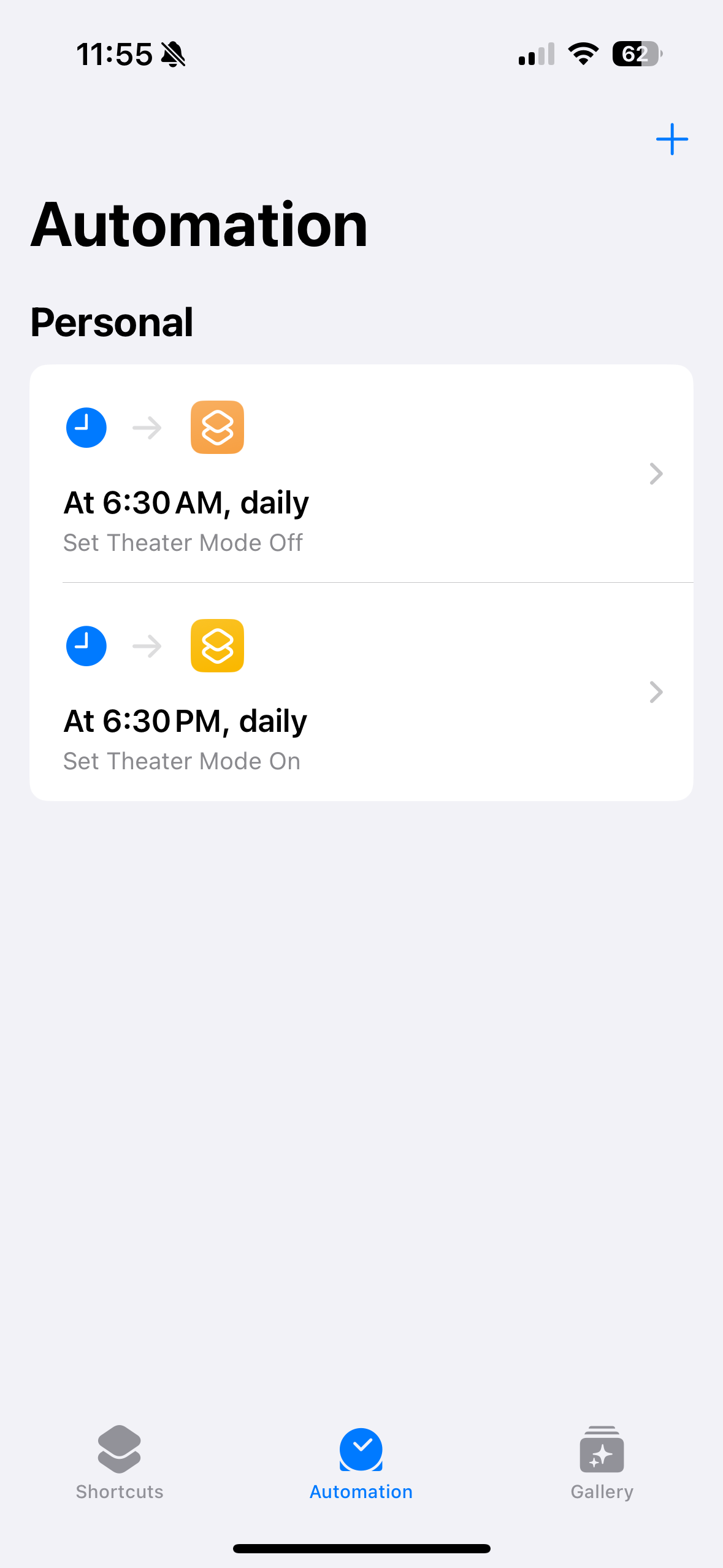Switch to the Shortcuts tab
This screenshot has width=723, height=1568.
[120, 1462]
